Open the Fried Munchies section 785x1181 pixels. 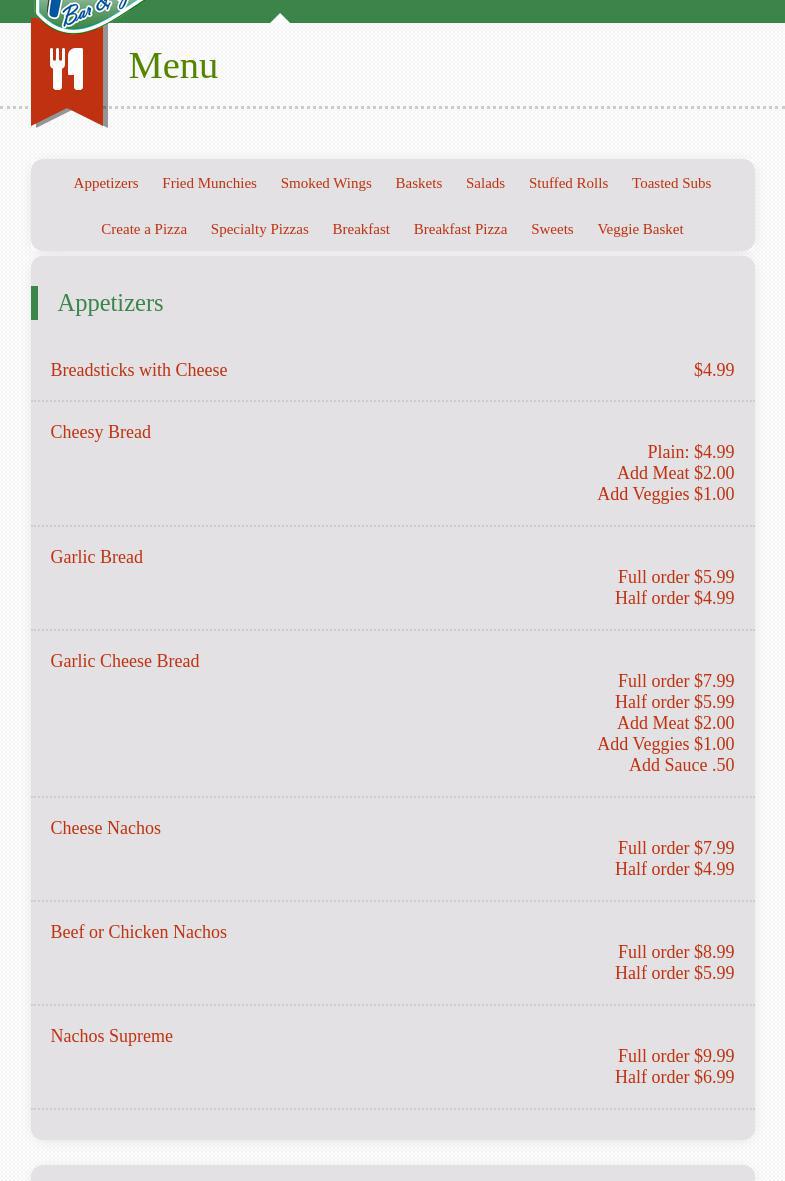coord(209,183)
